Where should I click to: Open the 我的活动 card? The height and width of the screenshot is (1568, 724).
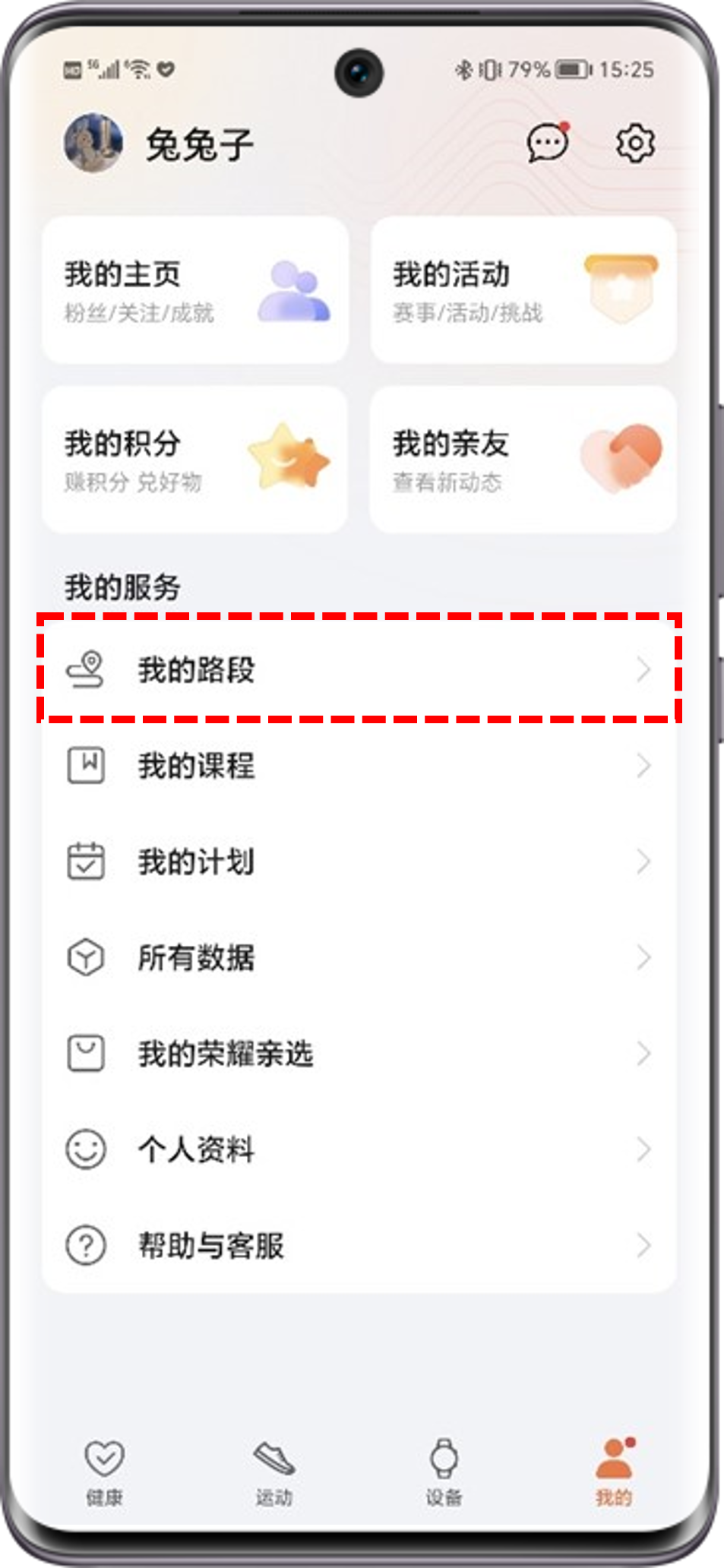tap(523, 290)
